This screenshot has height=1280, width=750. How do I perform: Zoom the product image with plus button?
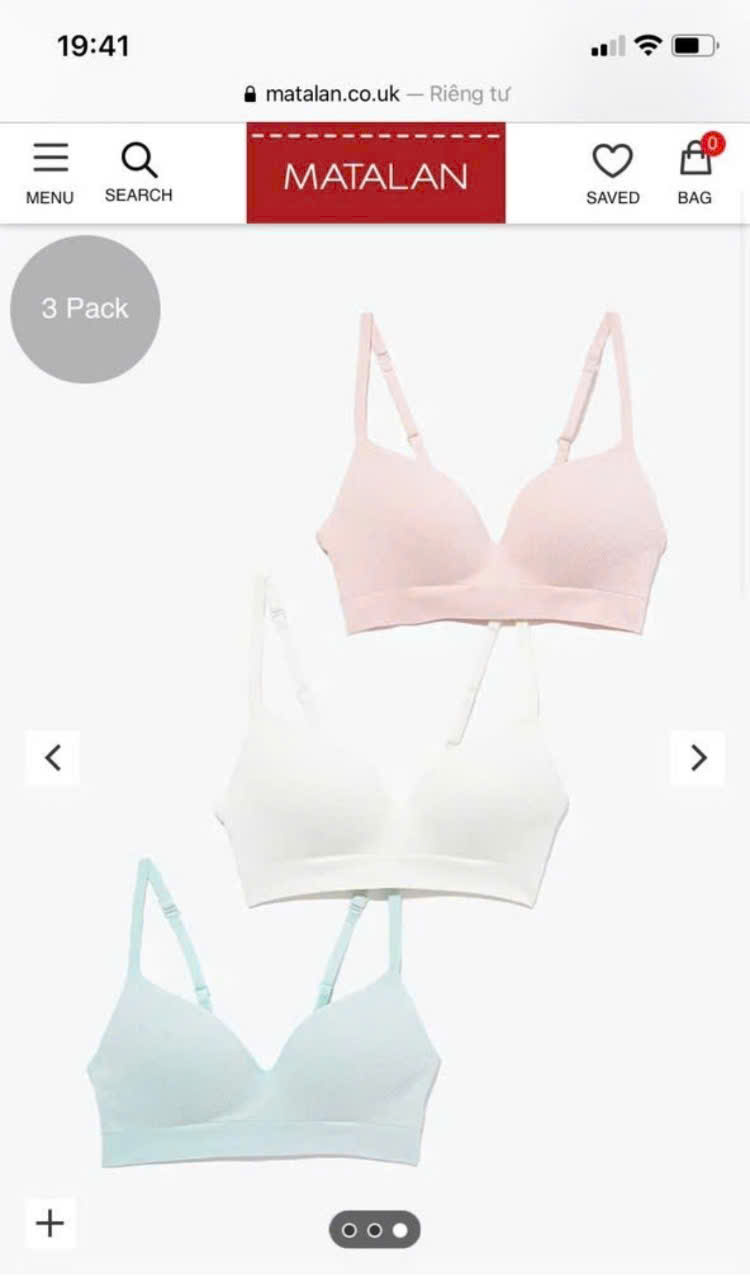click(x=50, y=1223)
